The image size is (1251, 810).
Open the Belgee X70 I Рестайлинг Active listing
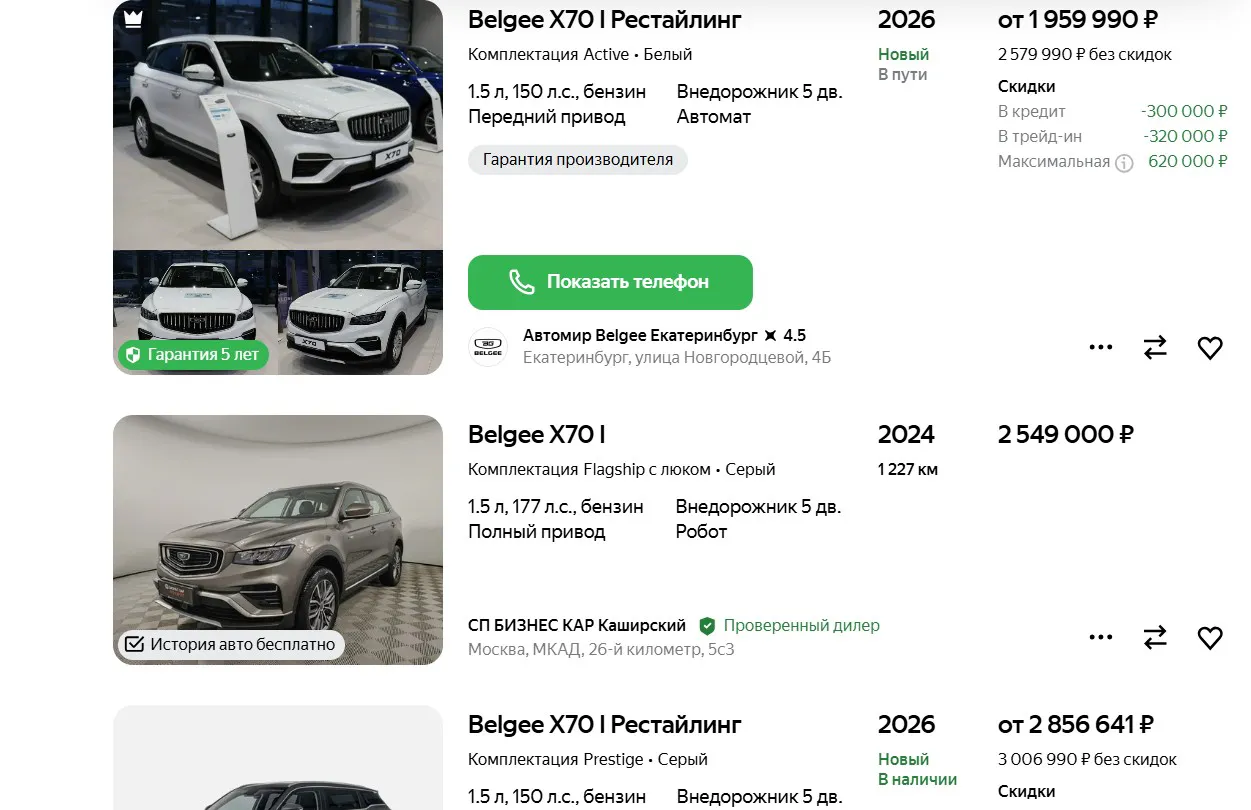pyautogui.click(x=605, y=20)
